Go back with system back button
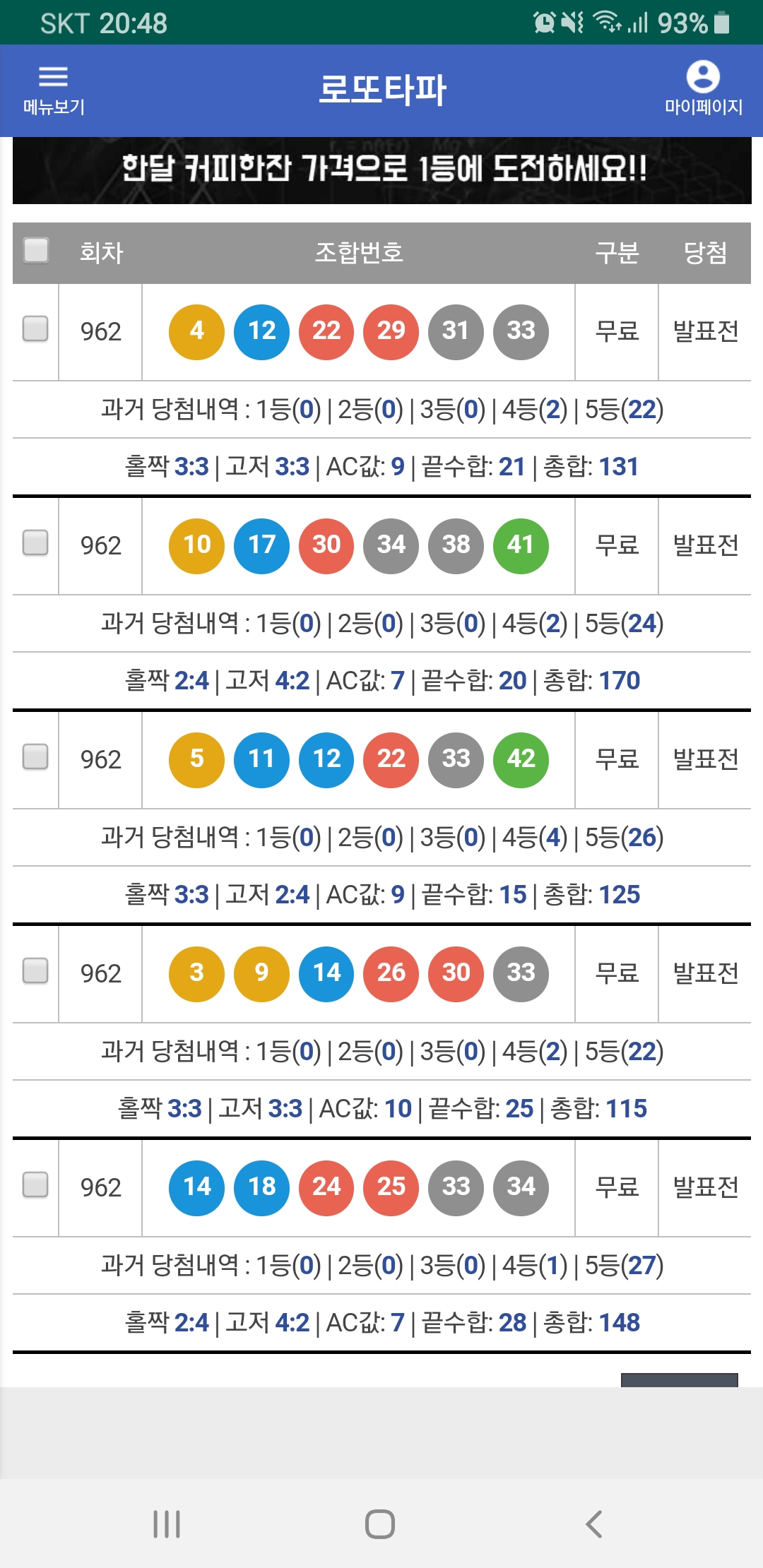763x1568 pixels. click(594, 1524)
